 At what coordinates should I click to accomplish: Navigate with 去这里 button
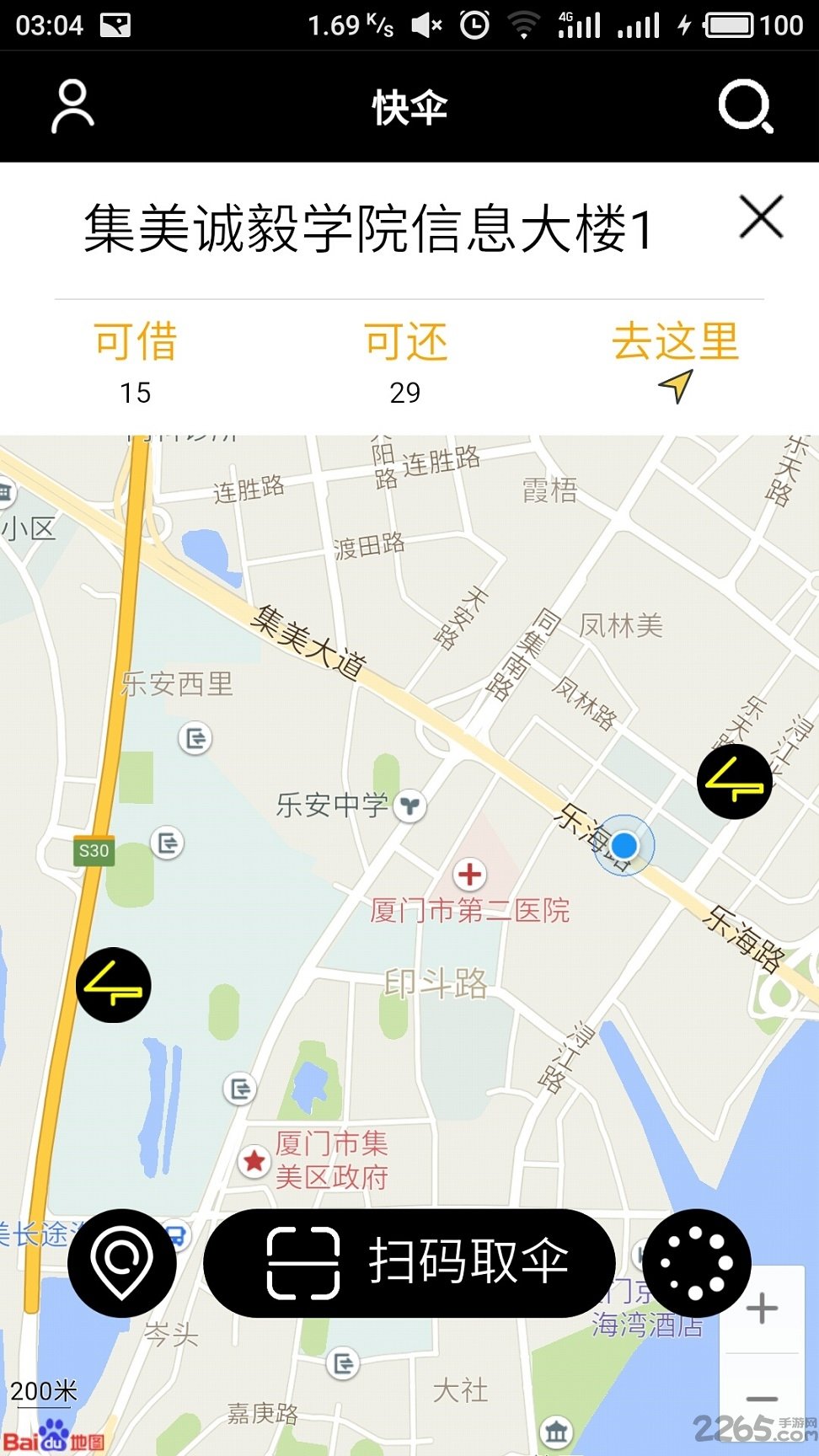click(675, 361)
